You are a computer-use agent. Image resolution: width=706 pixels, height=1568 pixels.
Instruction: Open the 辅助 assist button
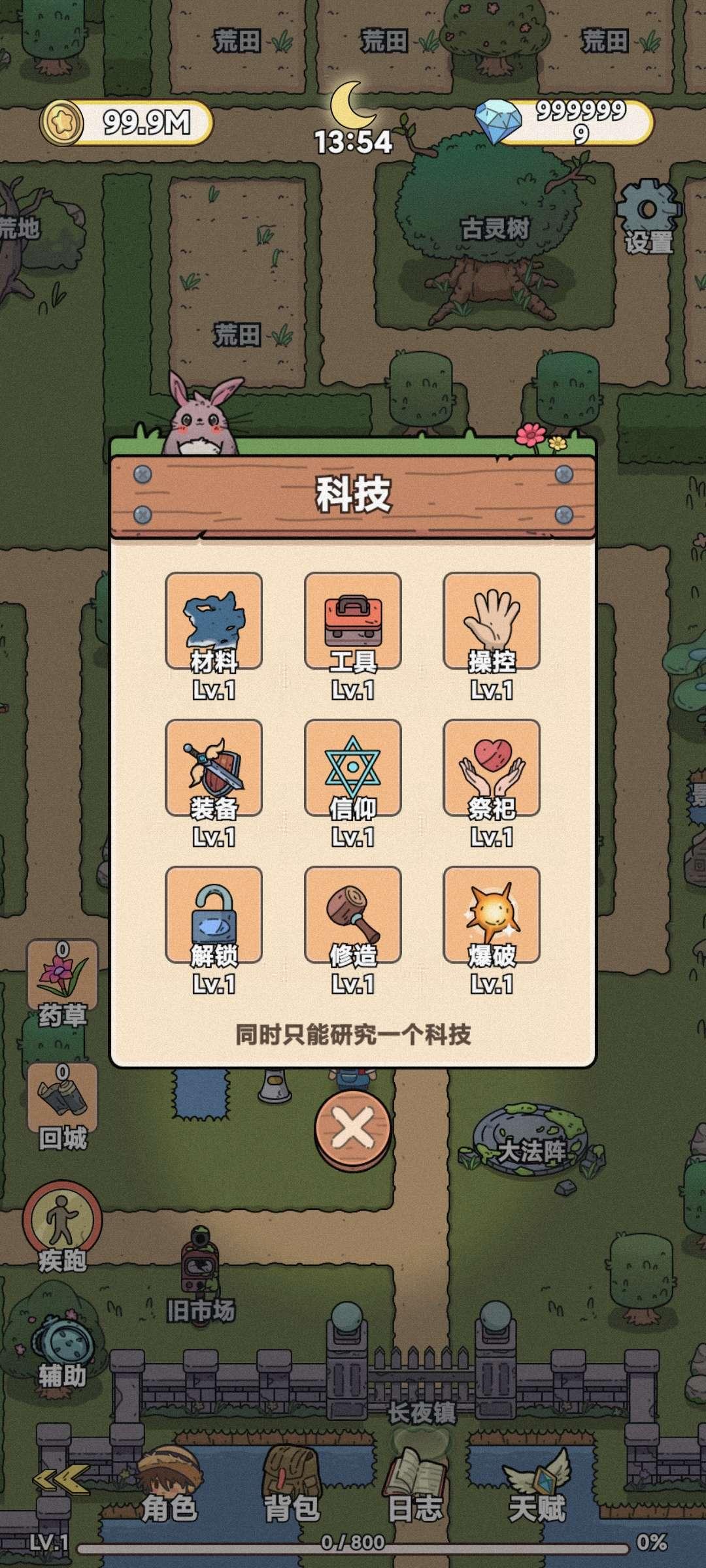(x=62, y=1352)
